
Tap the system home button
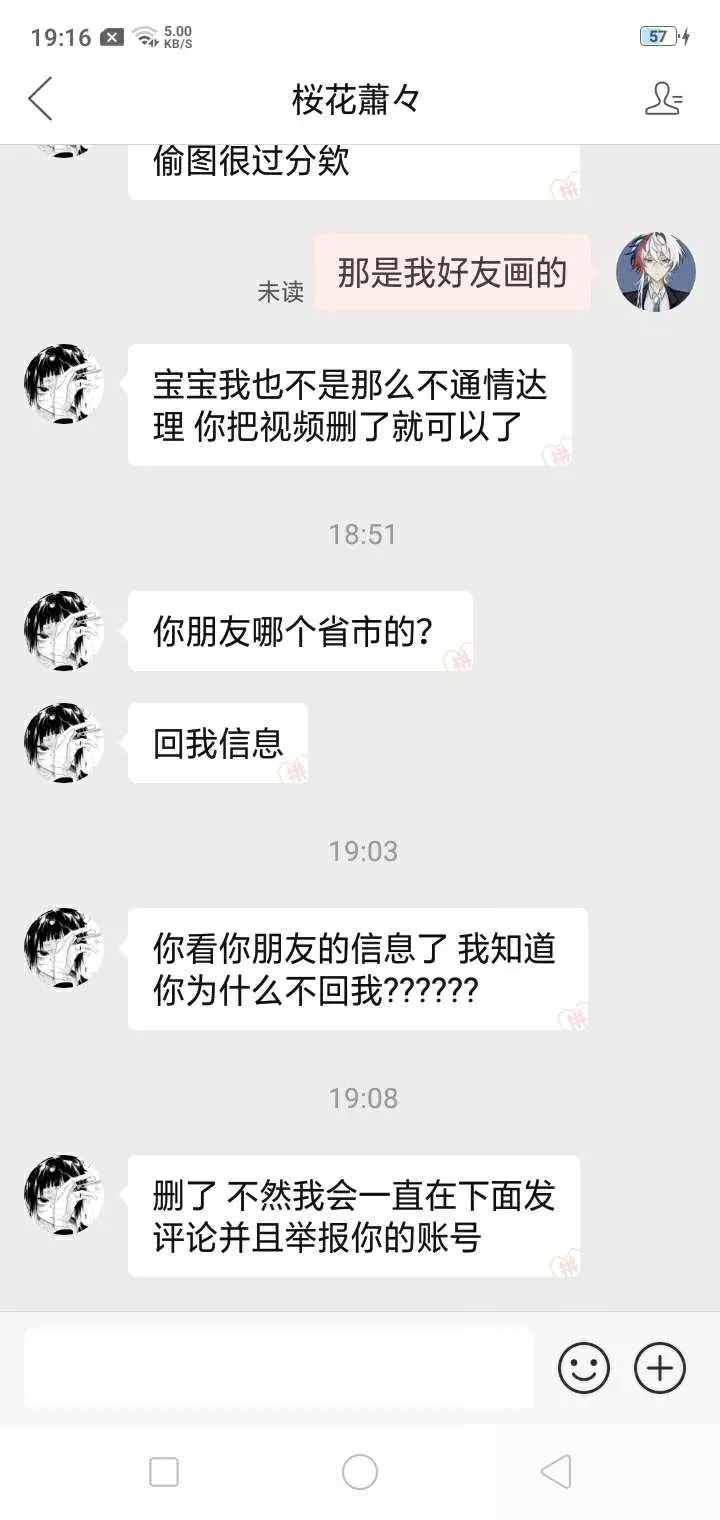click(360, 1472)
